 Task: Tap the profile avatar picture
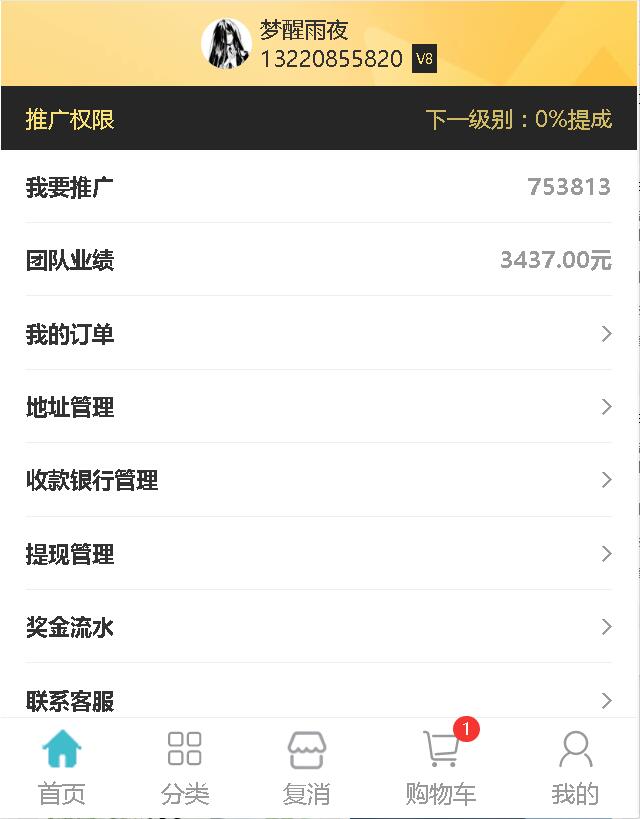click(x=225, y=43)
